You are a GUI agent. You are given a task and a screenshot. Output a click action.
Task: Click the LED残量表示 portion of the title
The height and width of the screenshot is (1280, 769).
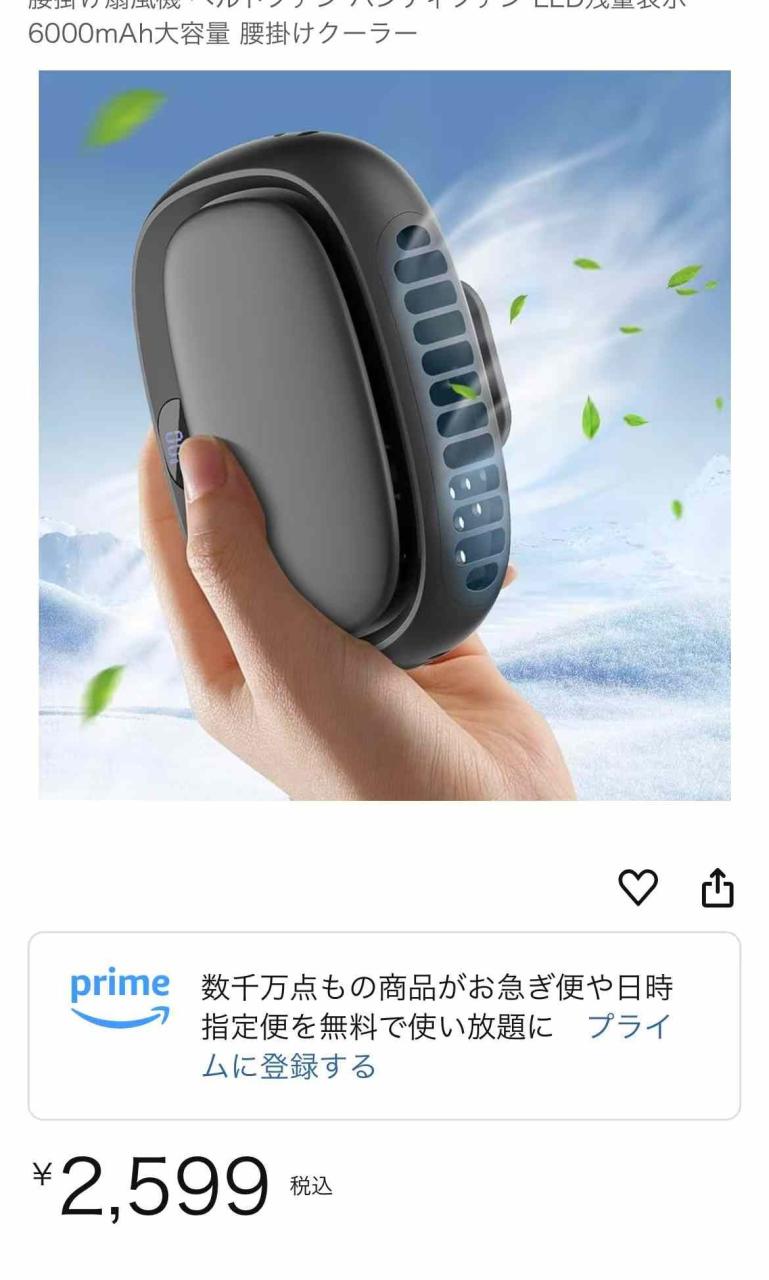(620, 8)
